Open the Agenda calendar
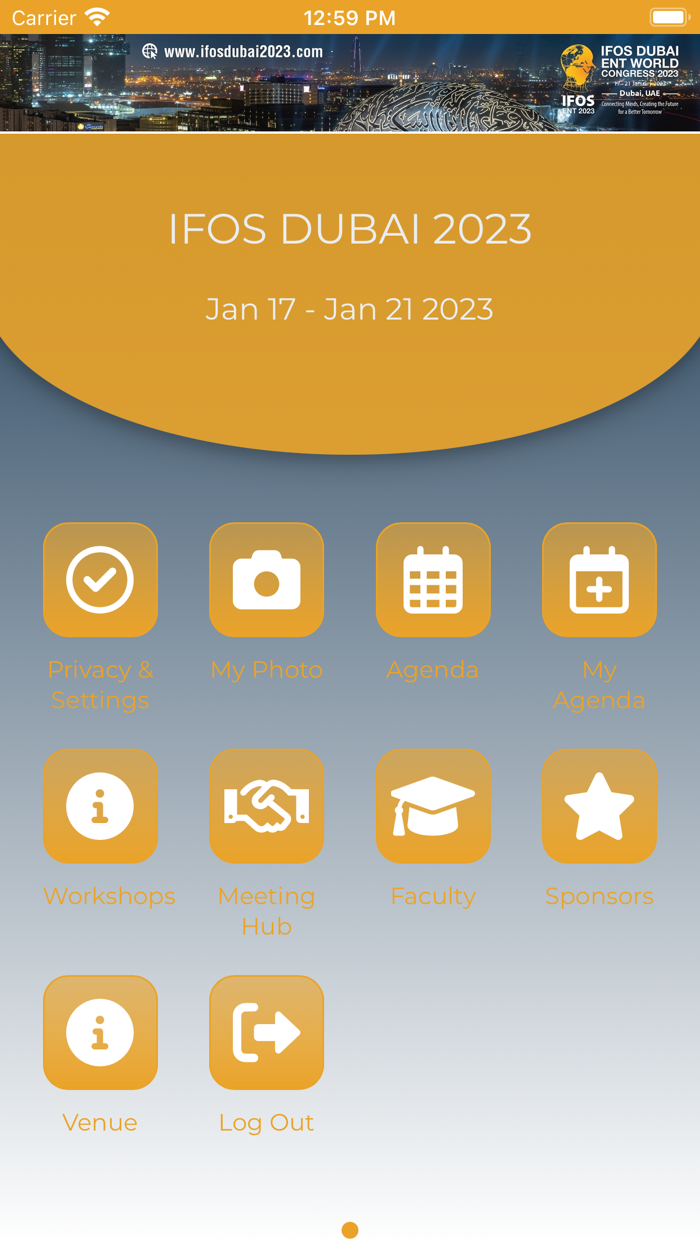The height and width of the screenshot is (1244, 700). coord(433,580)
